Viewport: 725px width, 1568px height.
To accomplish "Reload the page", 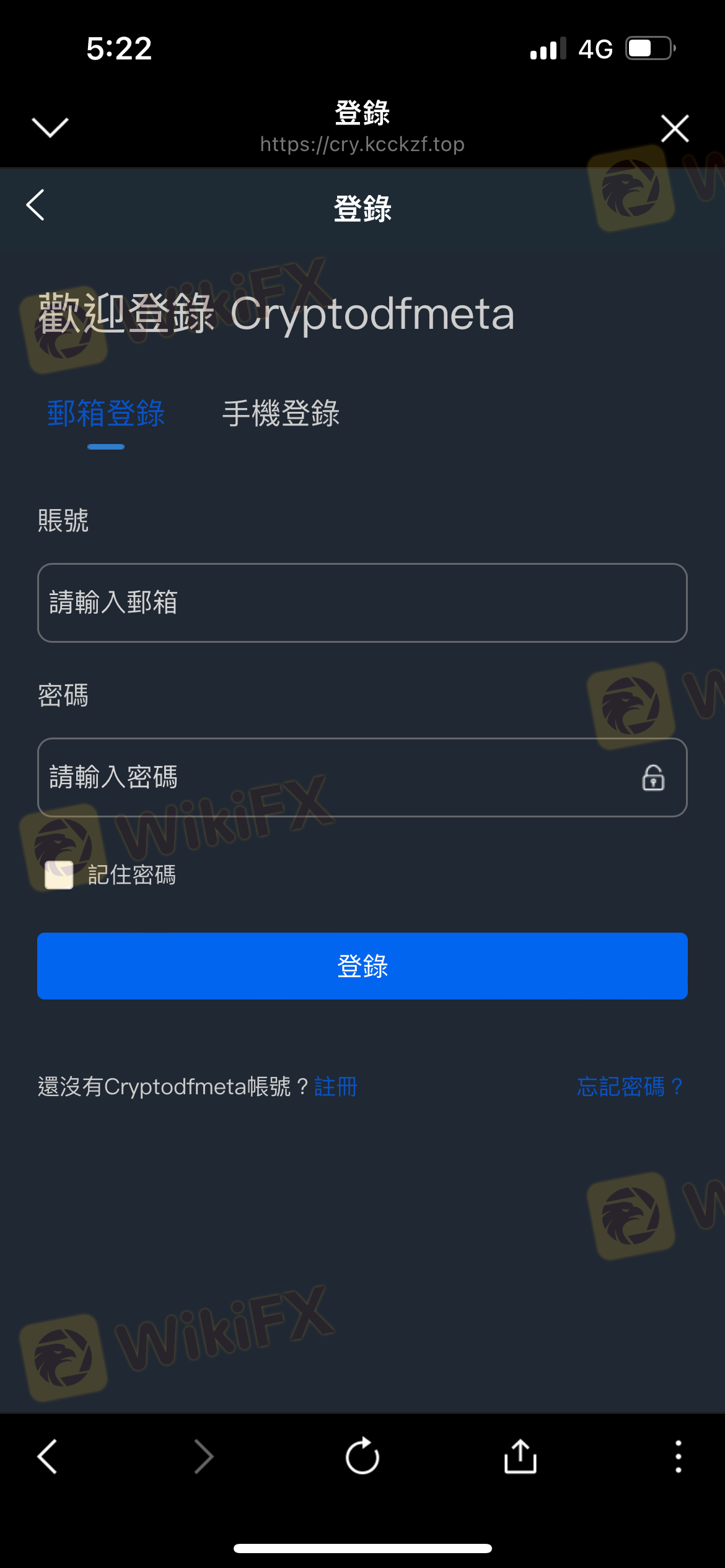I will [x=362, y=1456].
